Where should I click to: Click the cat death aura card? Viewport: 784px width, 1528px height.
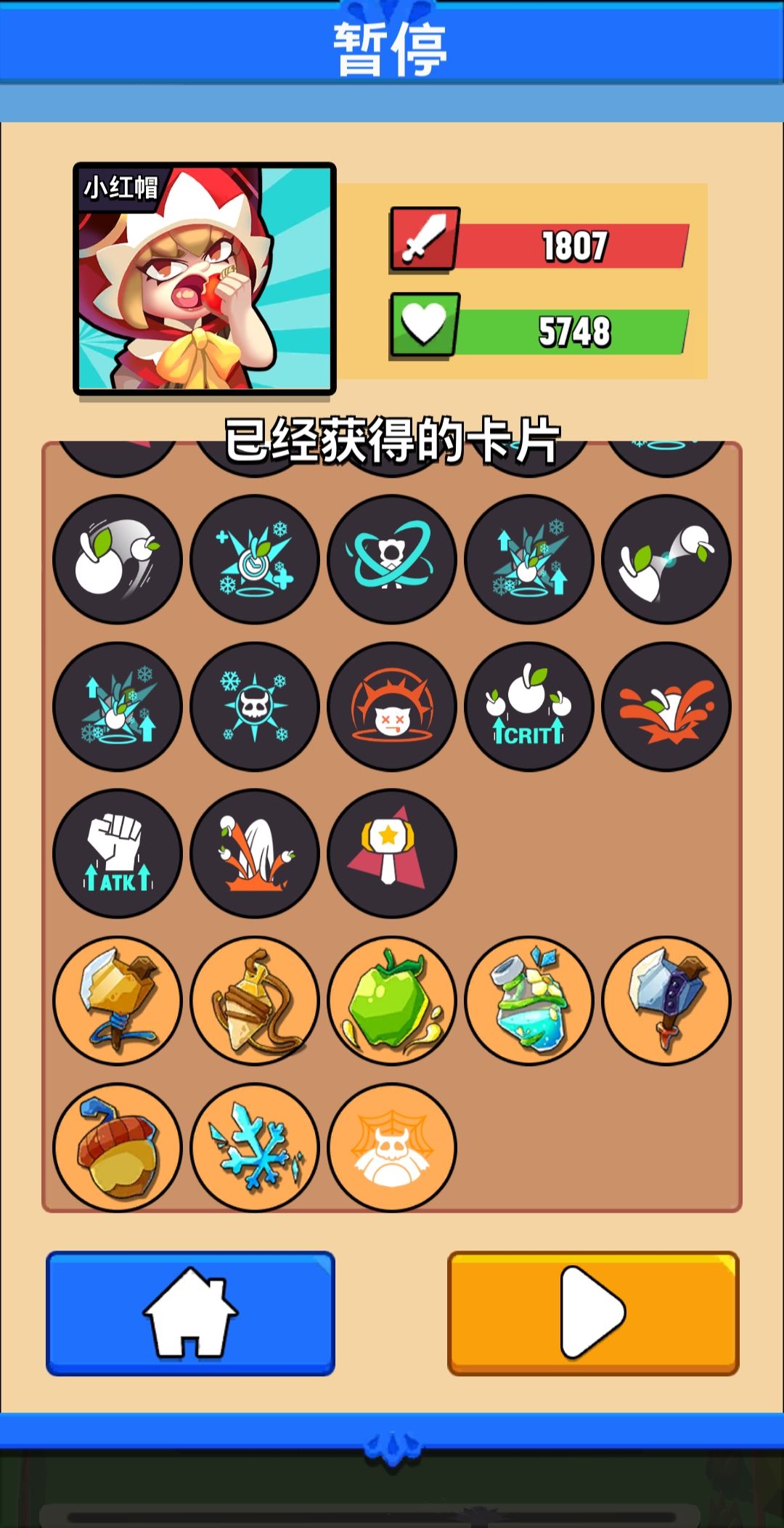point(391,708)
